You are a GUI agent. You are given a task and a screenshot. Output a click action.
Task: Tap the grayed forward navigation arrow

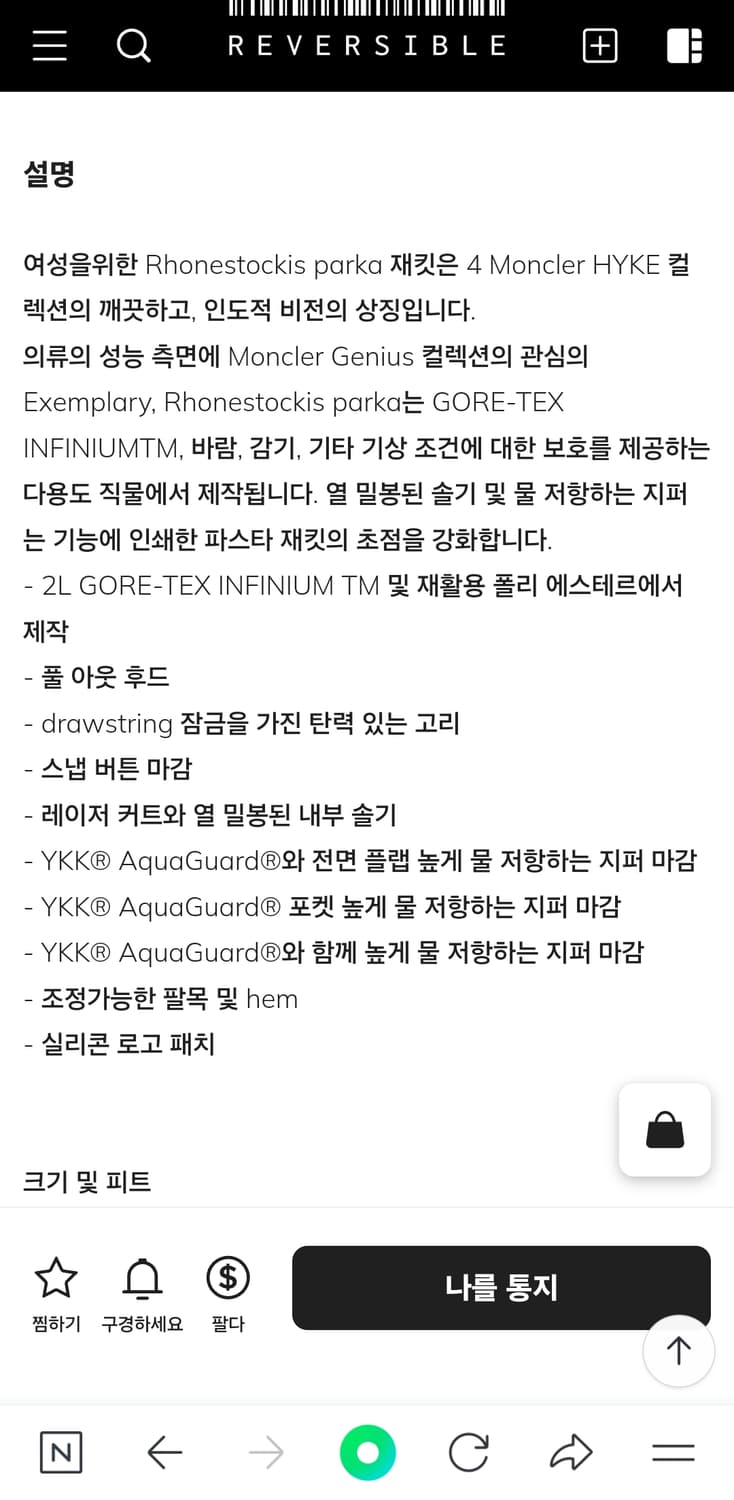click(x=266, y=1452)
